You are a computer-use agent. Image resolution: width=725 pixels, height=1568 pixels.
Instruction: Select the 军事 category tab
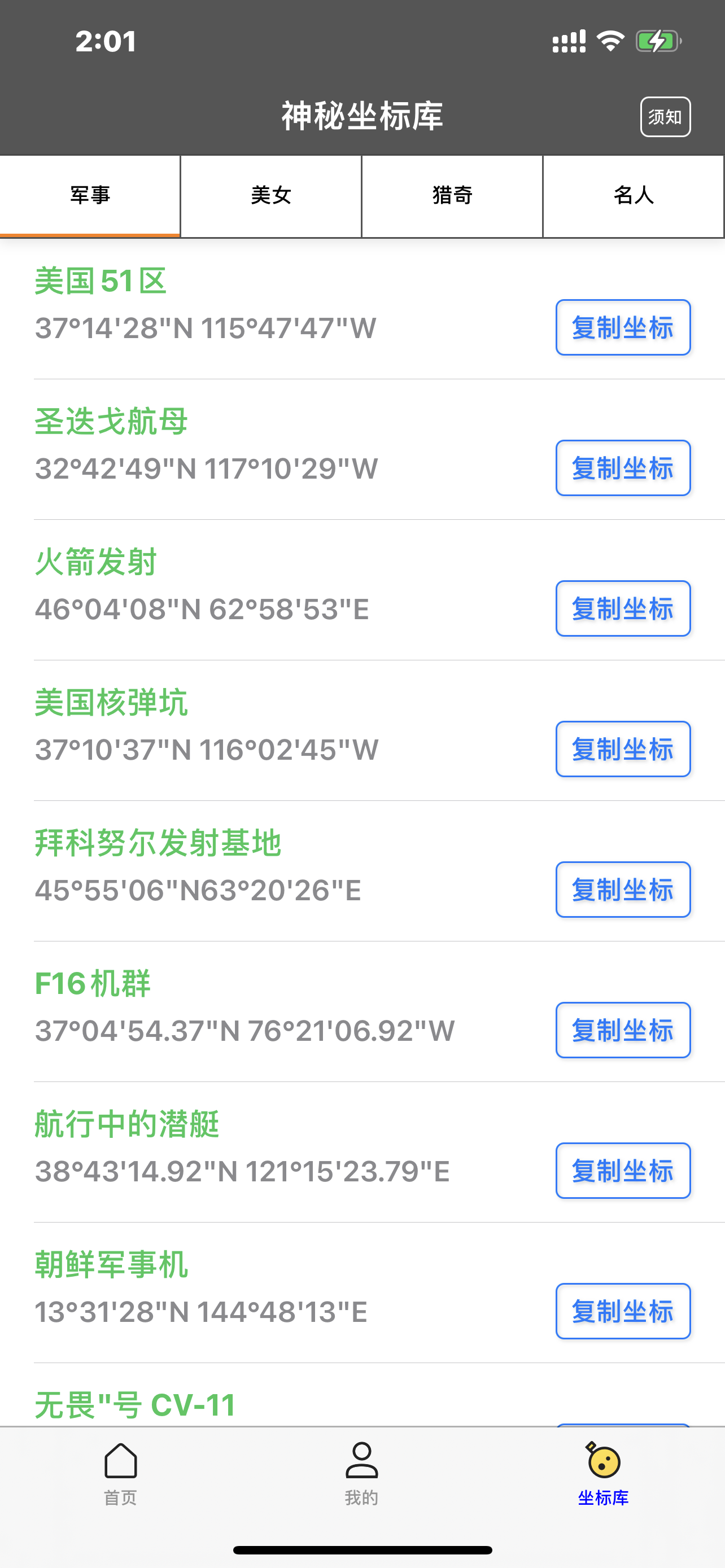pos(90,196)
